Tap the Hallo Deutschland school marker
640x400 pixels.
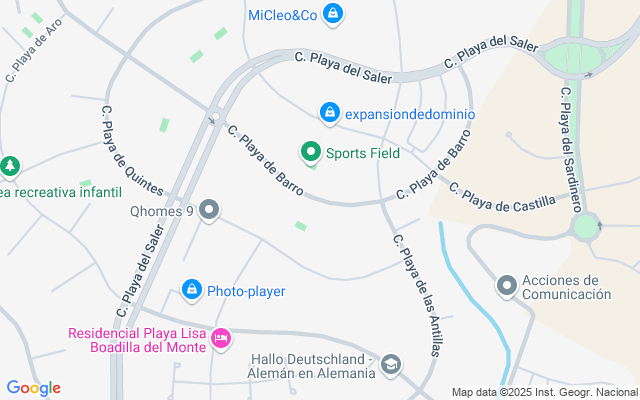[391, 366]
